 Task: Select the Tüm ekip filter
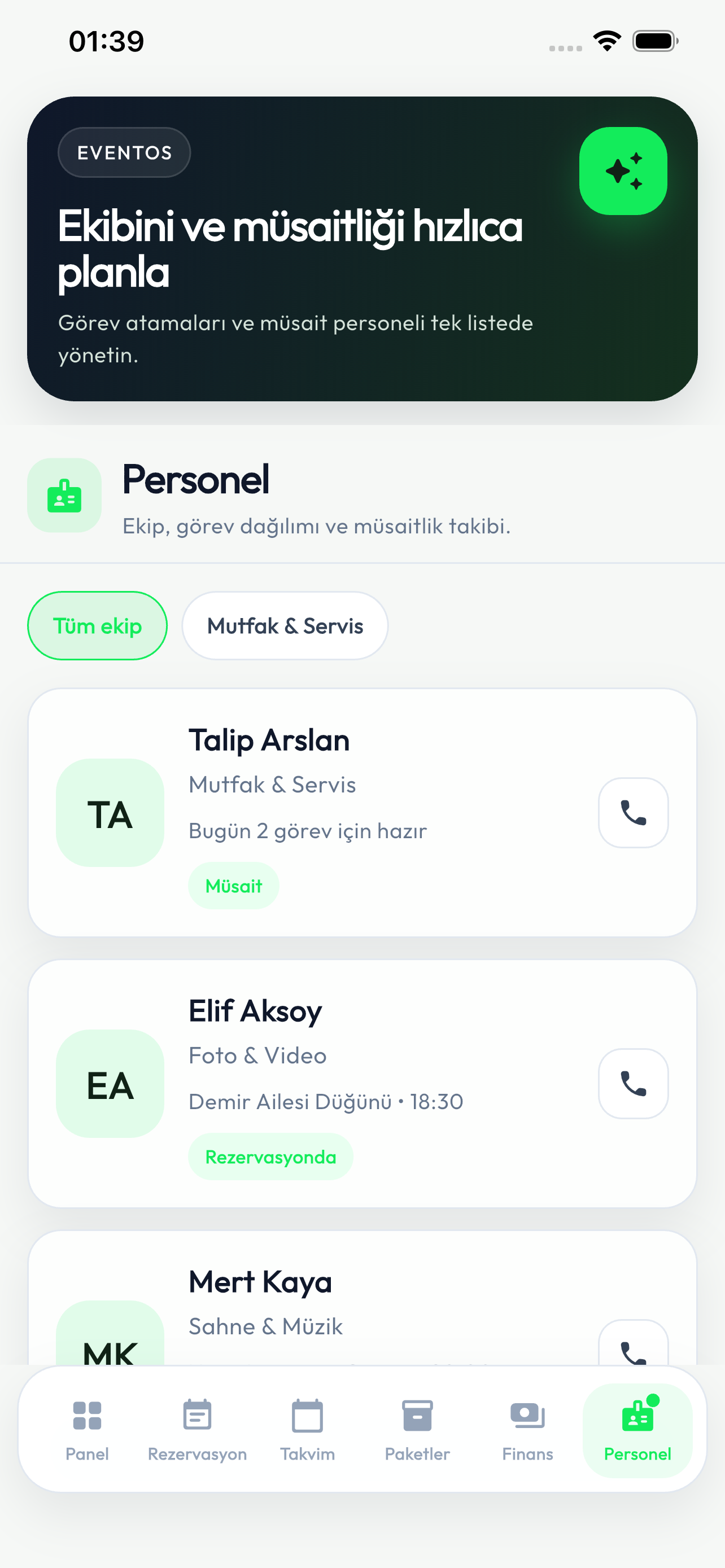point(97,625)
